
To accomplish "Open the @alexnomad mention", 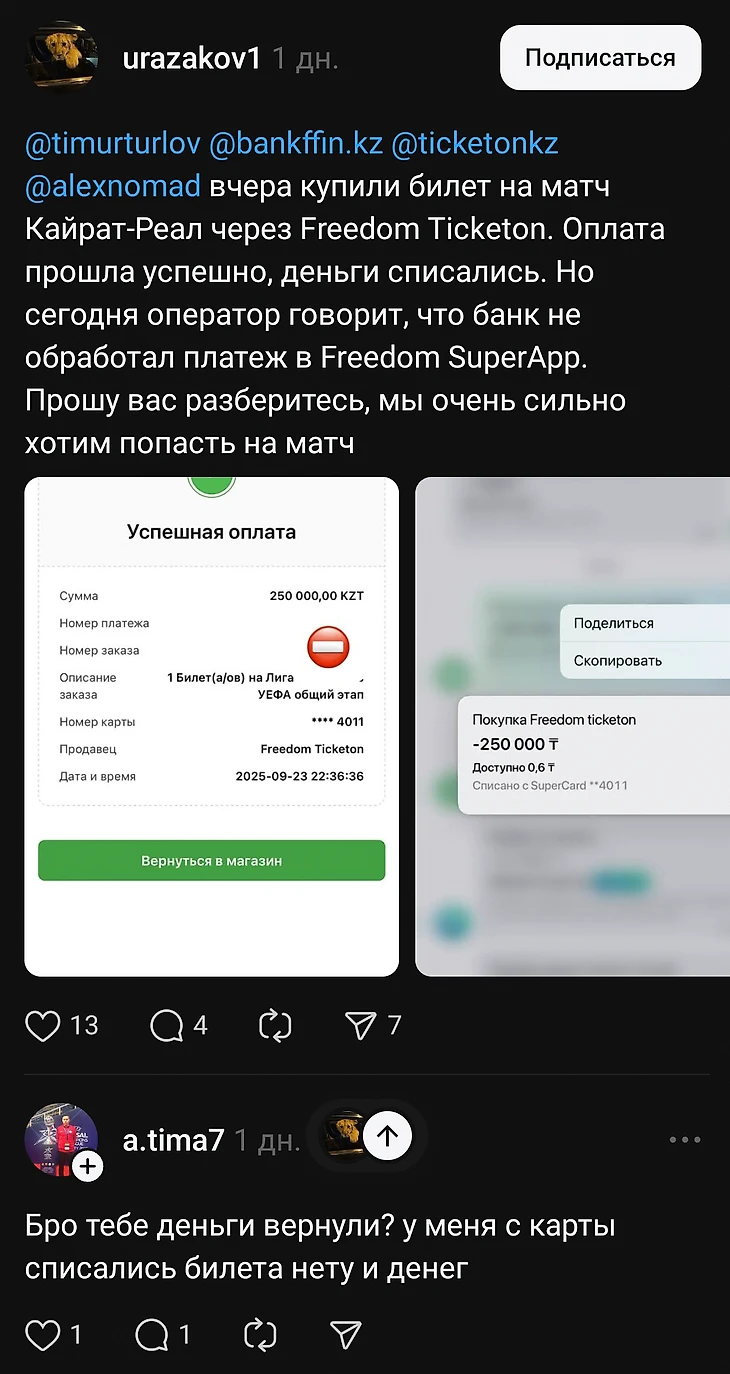I will point(113,186).
